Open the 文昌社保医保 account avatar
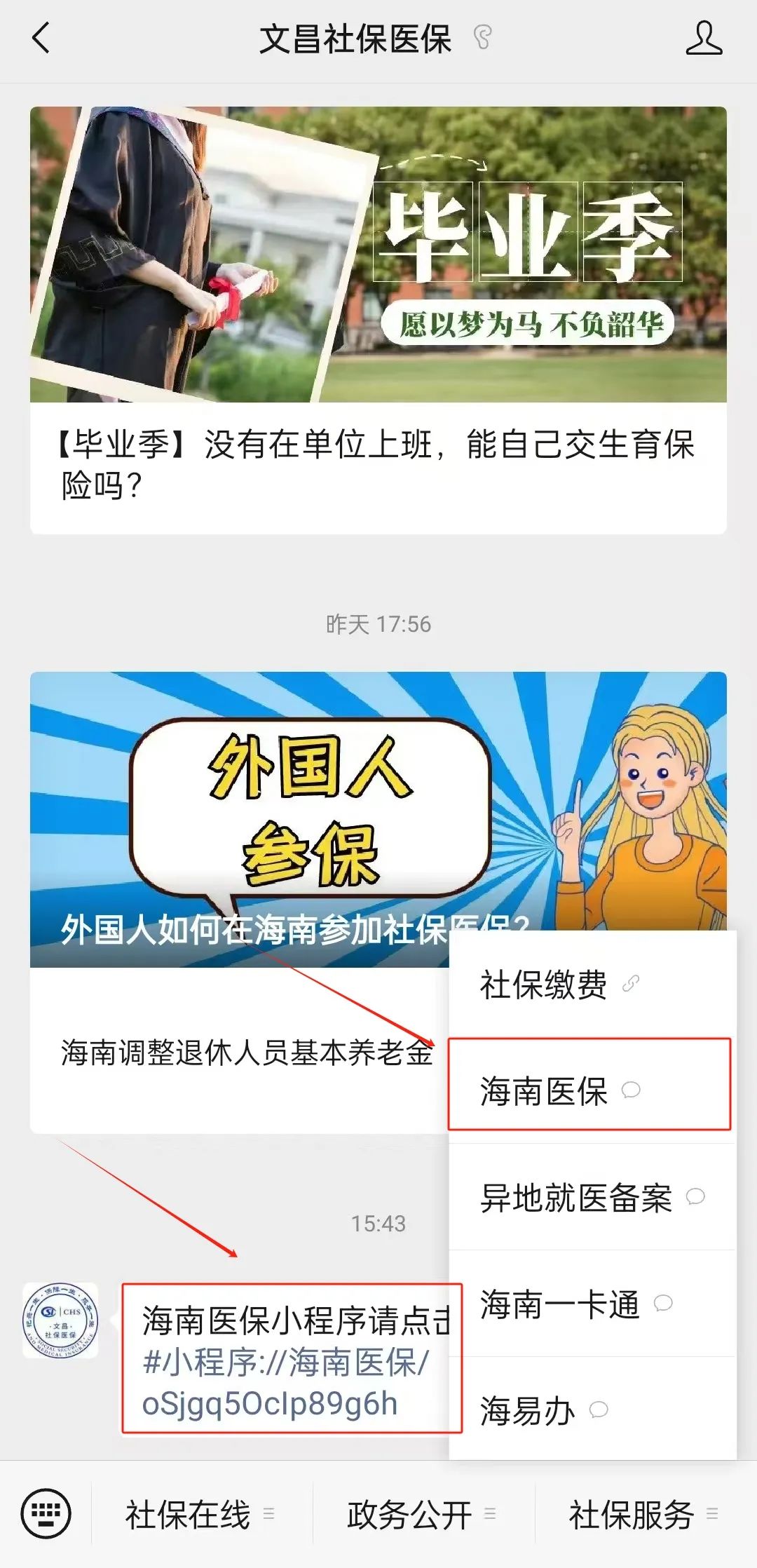The image size is (757, 1568). [x=60, y=1320]
